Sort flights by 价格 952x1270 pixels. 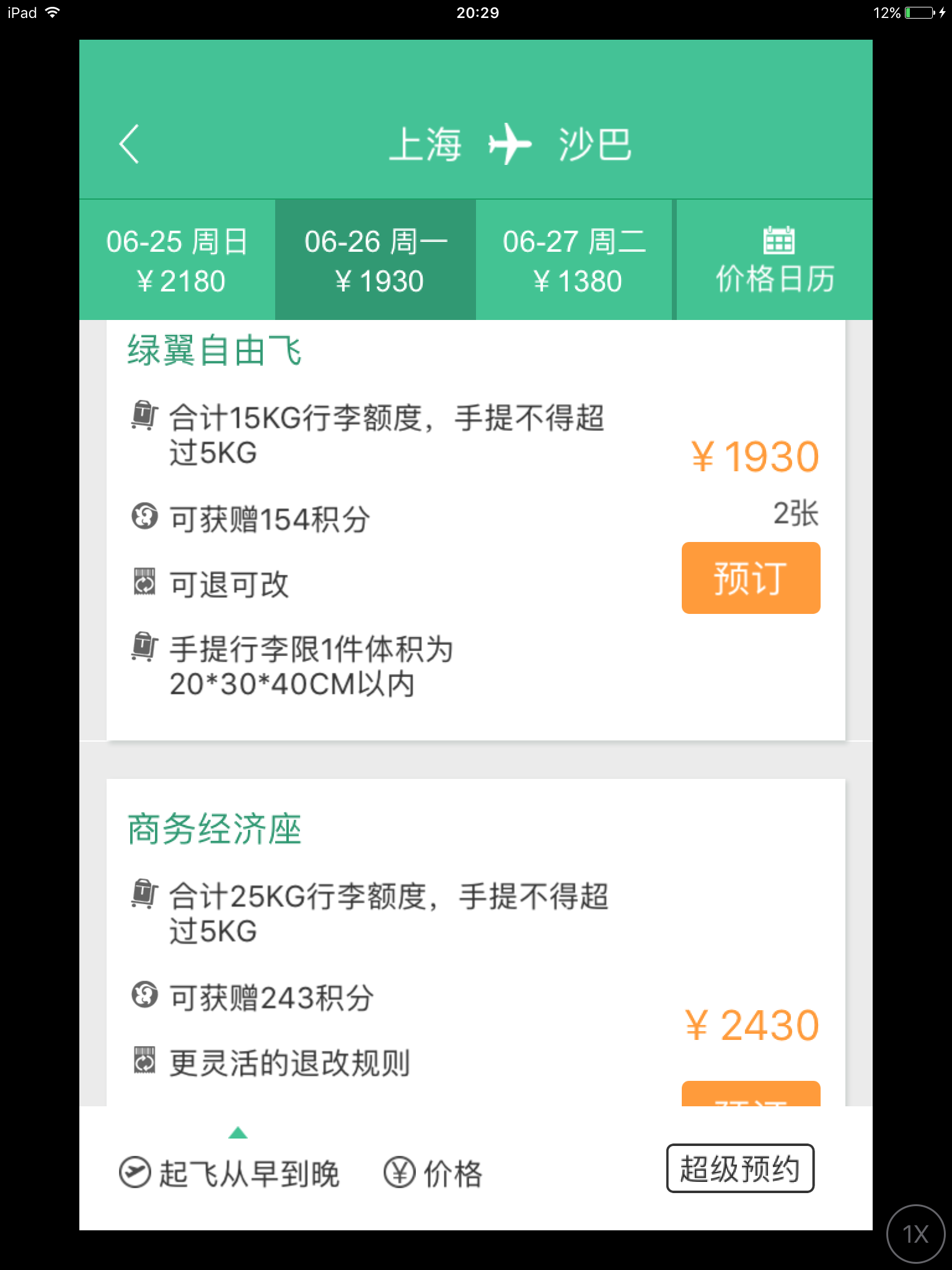tap(433, 1173)
